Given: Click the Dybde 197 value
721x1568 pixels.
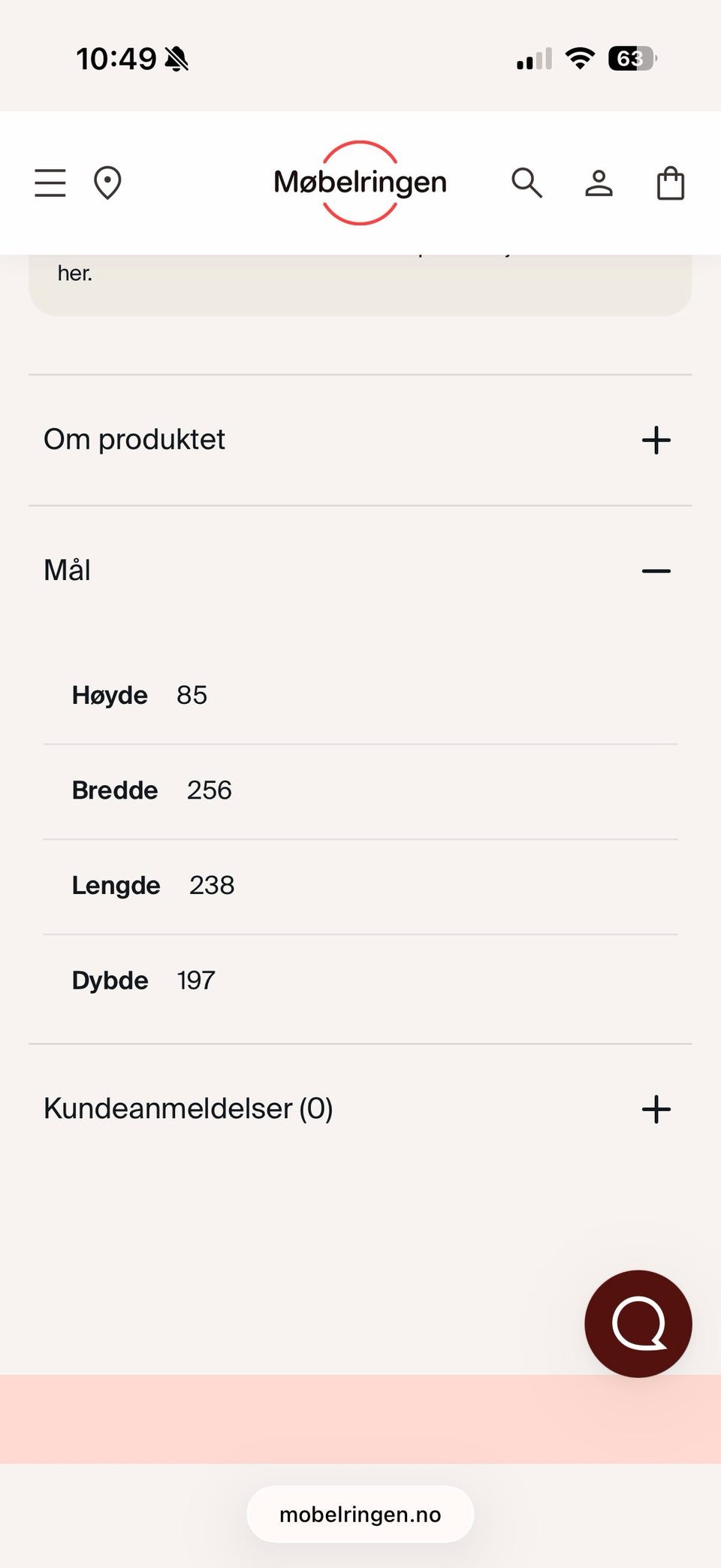Looking at the screenshot, I should [x=195, y=980].
